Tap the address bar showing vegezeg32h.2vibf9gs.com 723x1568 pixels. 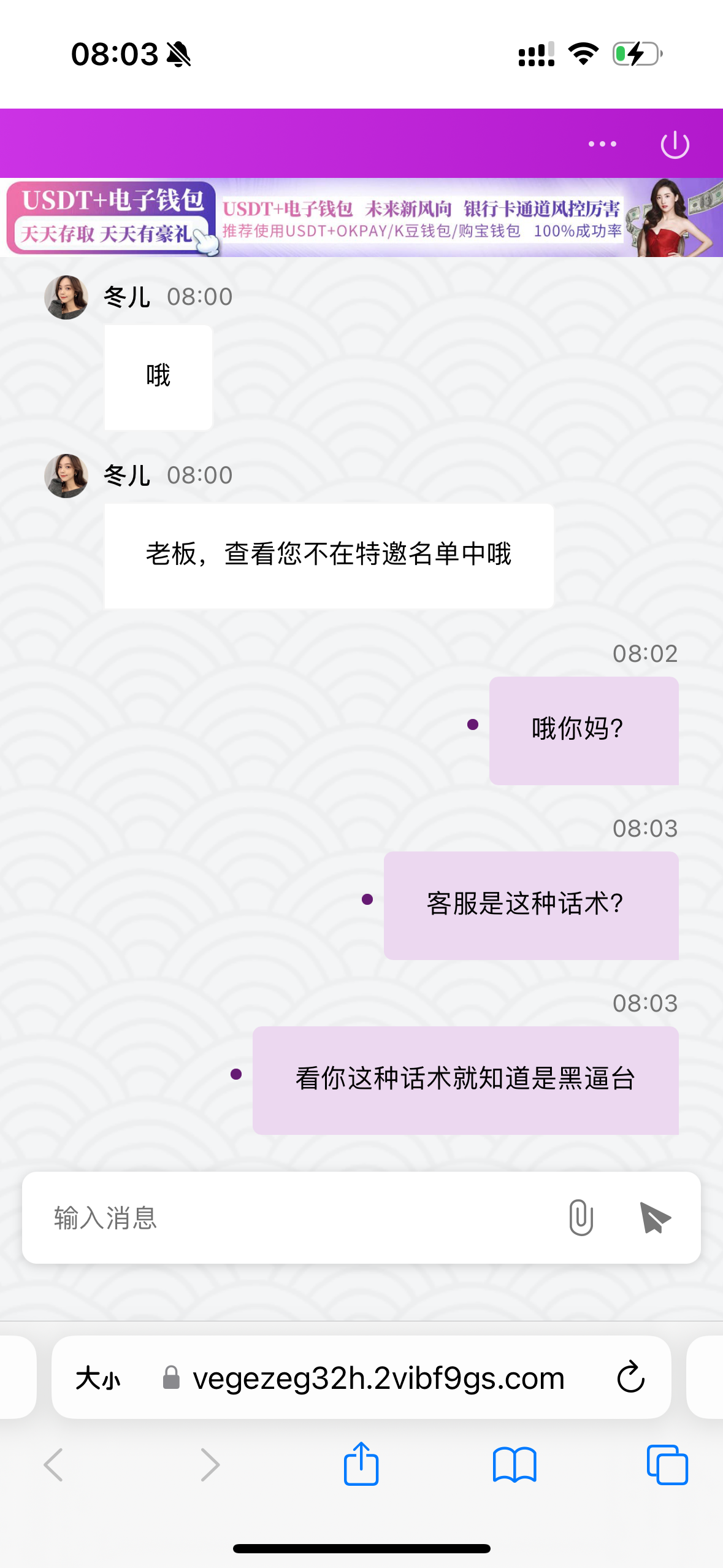(x=378, y=1378)
